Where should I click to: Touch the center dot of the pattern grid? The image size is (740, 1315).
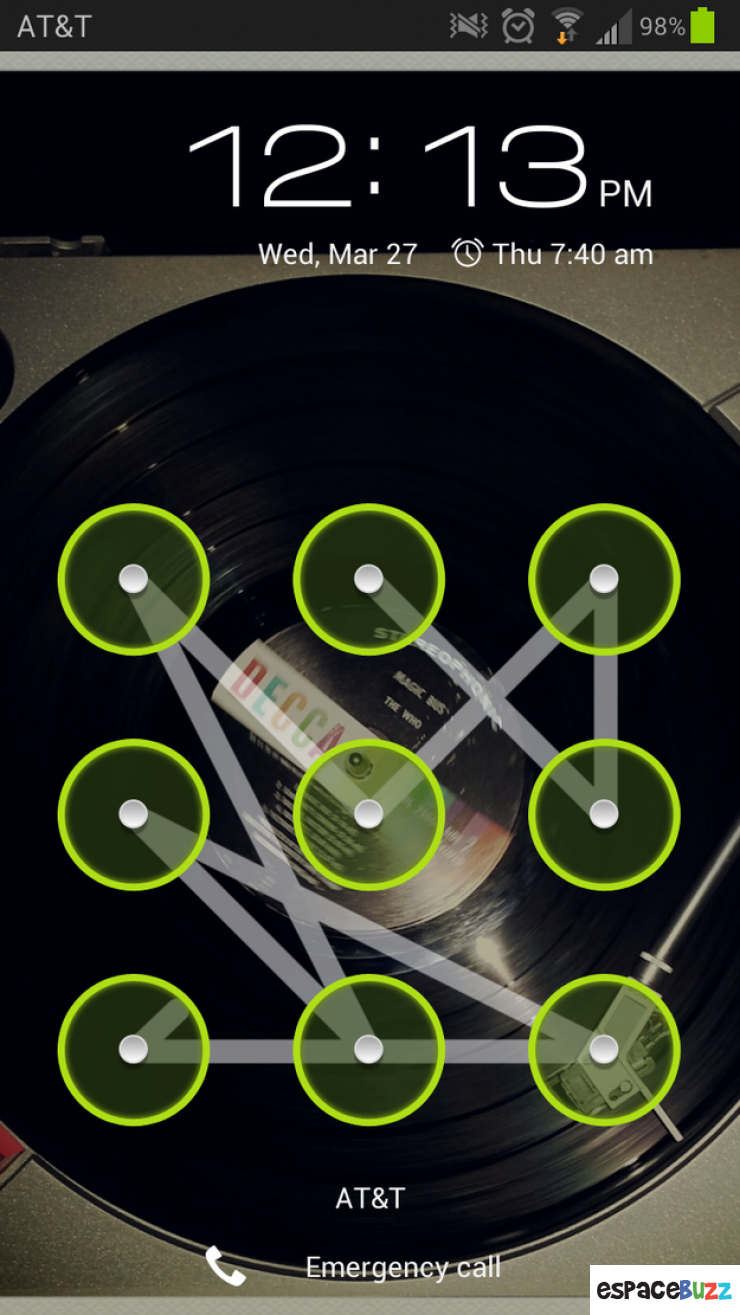click(369, 814)
